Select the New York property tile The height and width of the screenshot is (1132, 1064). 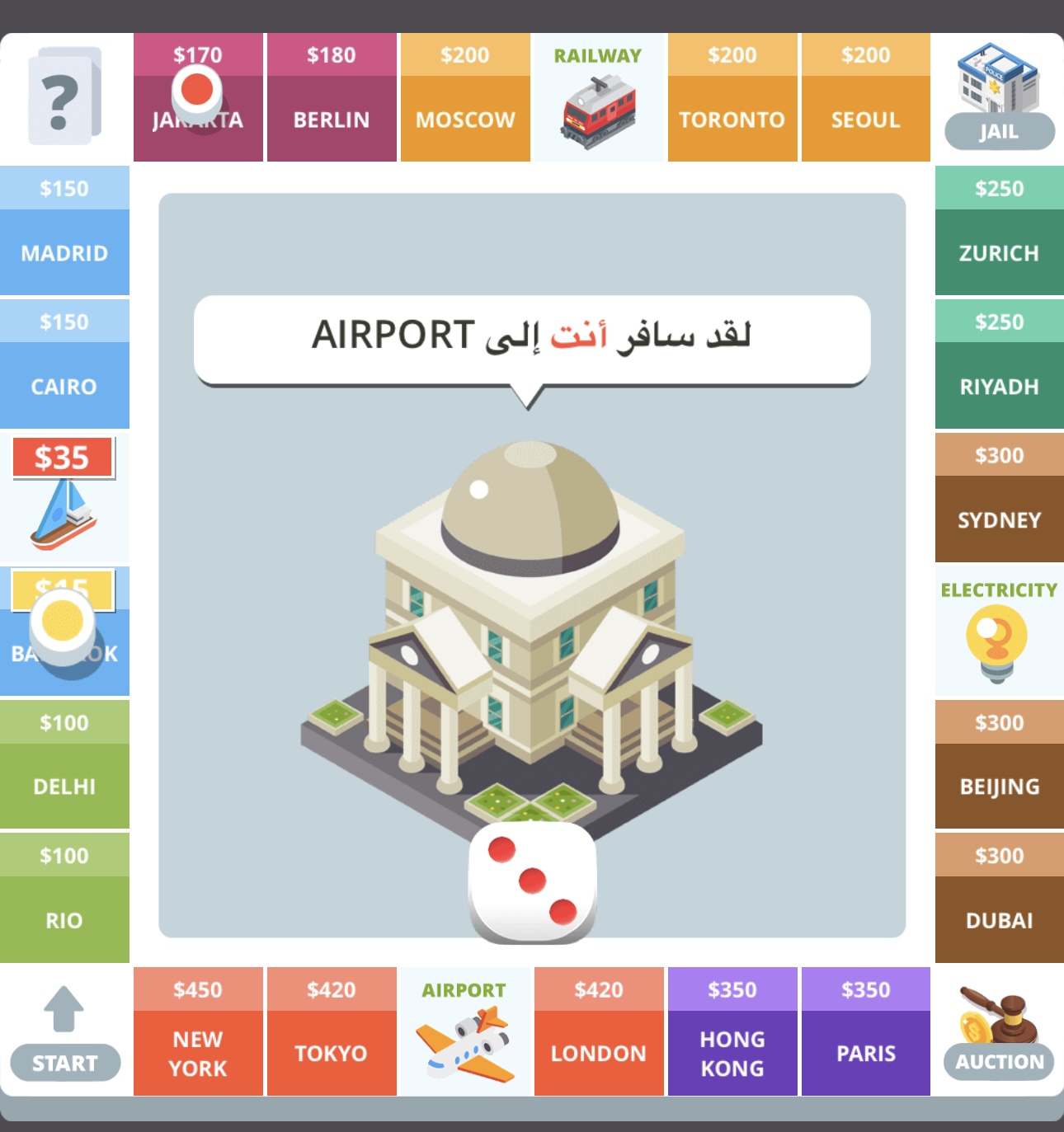click(198, 1032)
